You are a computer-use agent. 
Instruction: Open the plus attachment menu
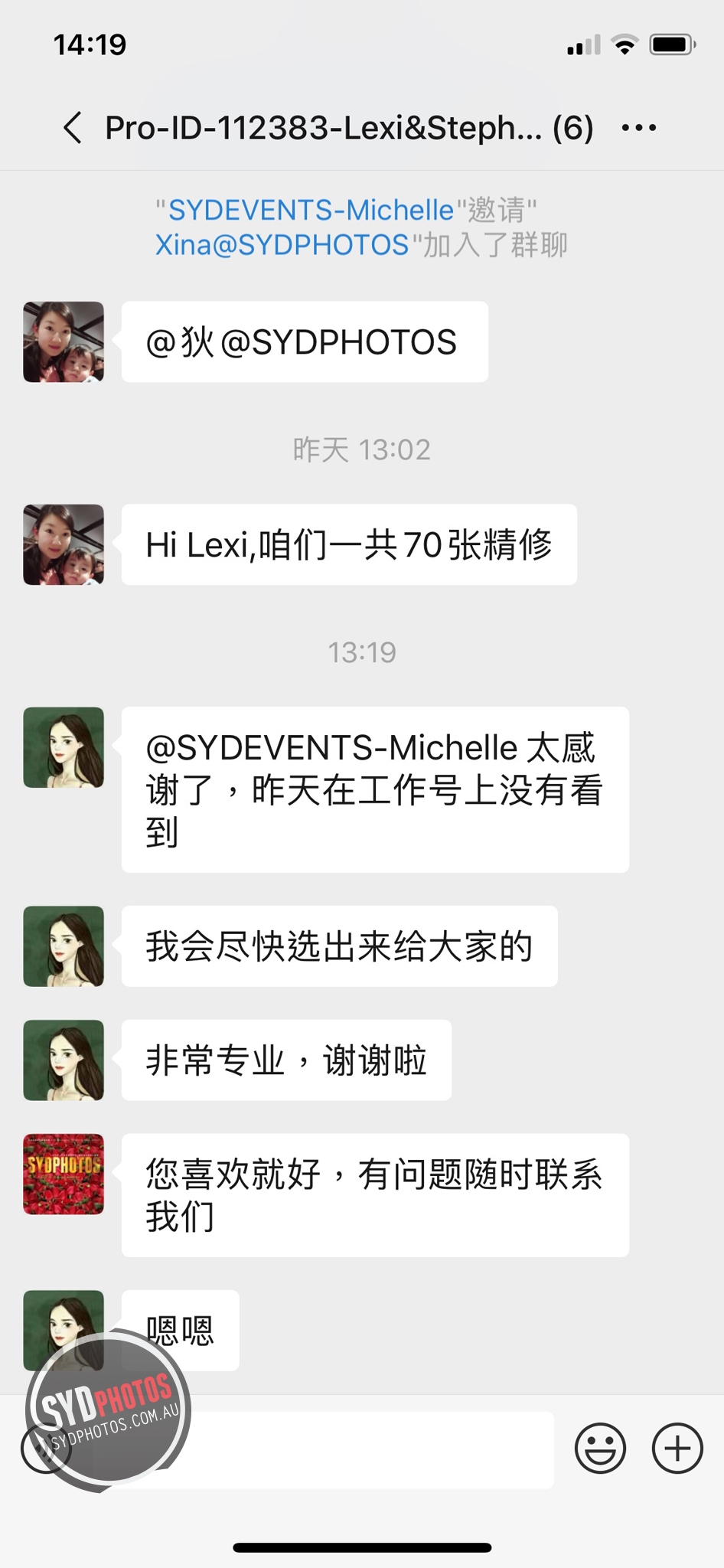coord(677,1448)
